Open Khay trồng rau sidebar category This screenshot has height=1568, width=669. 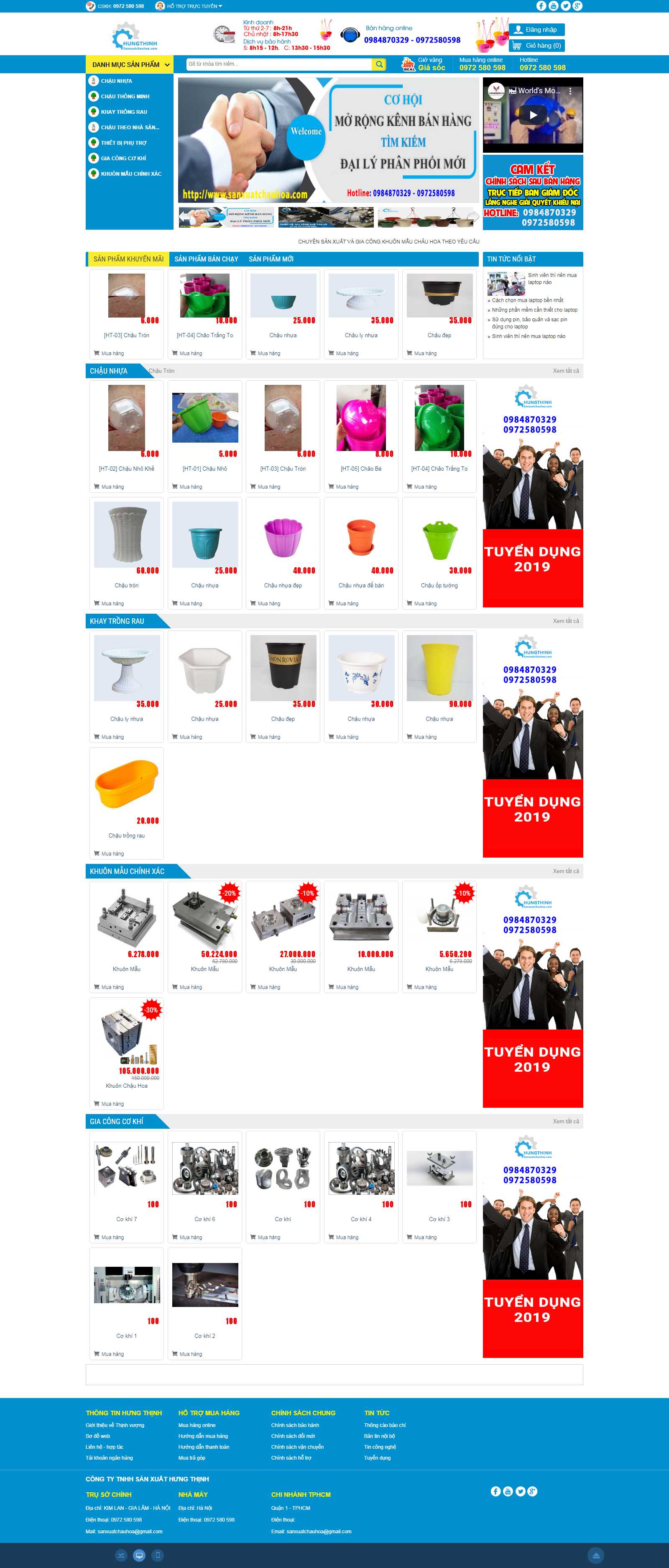point(123,112)
